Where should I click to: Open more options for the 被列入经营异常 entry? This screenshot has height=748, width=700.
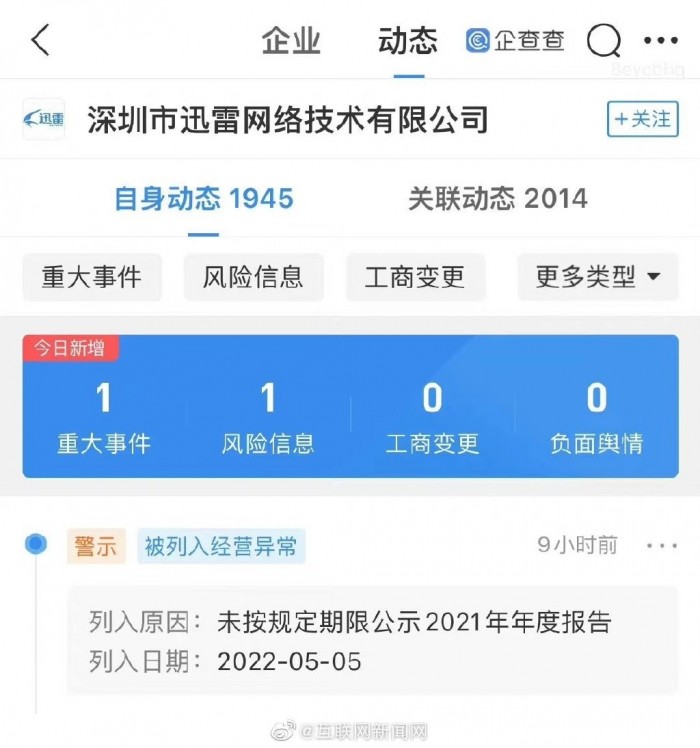(662, 545)
